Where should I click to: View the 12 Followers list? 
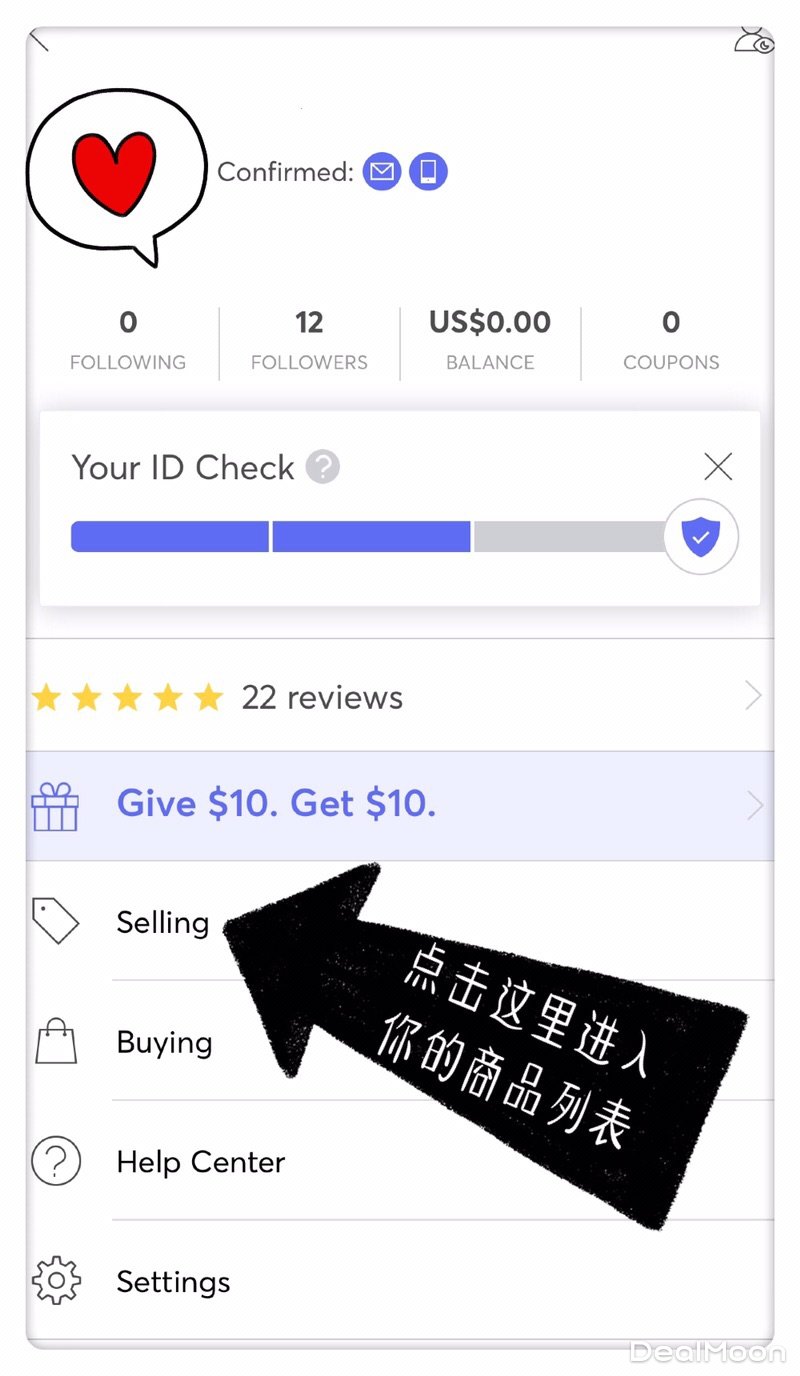pyautogui.click(x=309, y=340)
